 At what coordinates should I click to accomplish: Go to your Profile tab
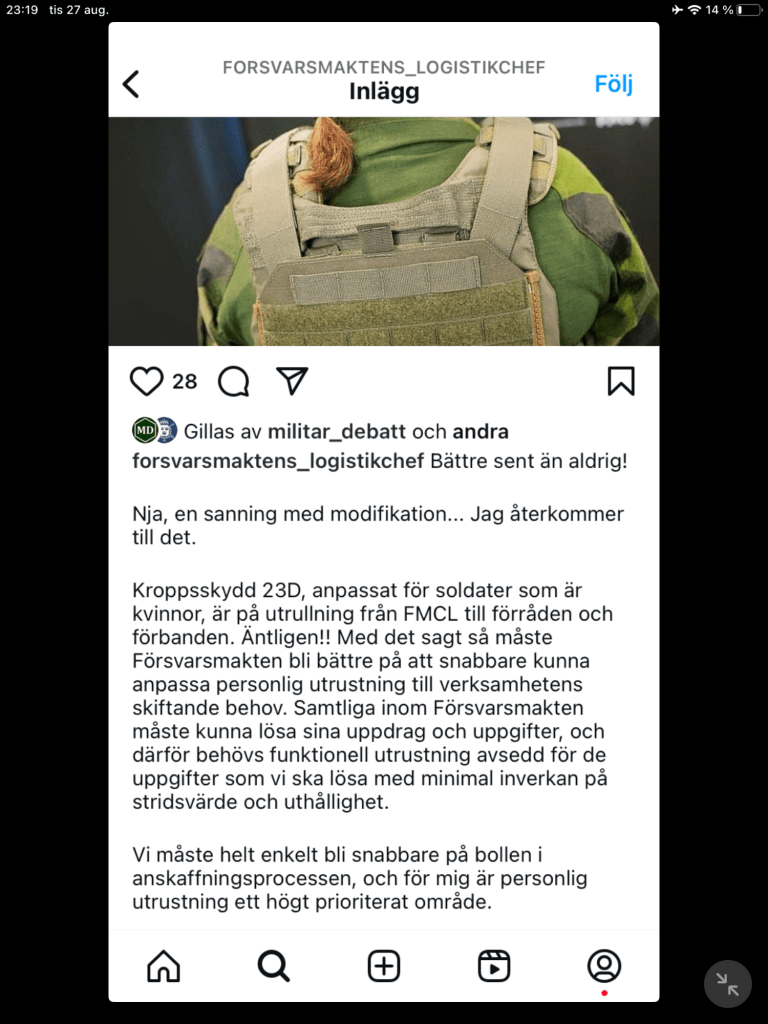click(x=604, y=966)
